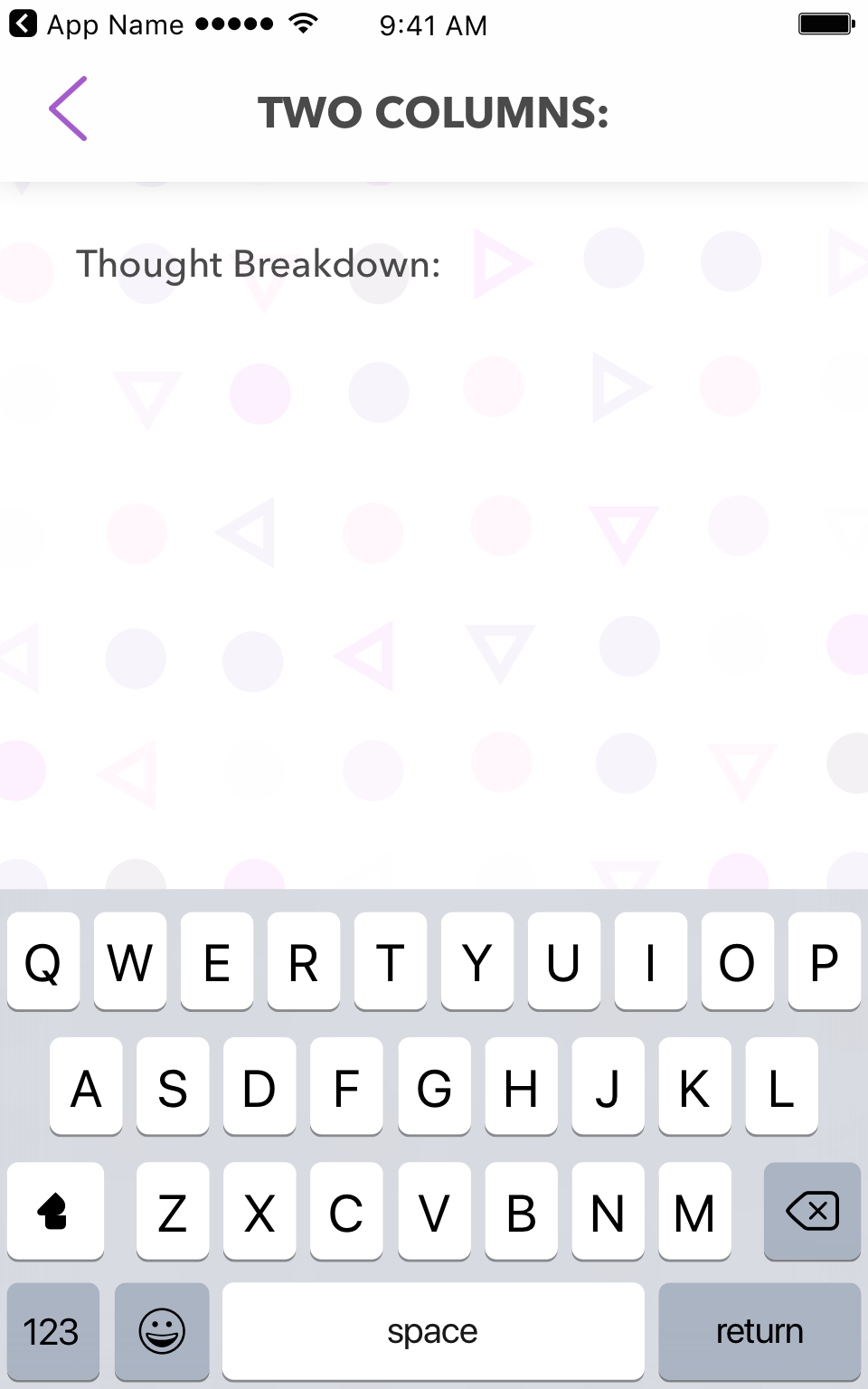Return to the previous app via status bar

(x=24, y=24)
